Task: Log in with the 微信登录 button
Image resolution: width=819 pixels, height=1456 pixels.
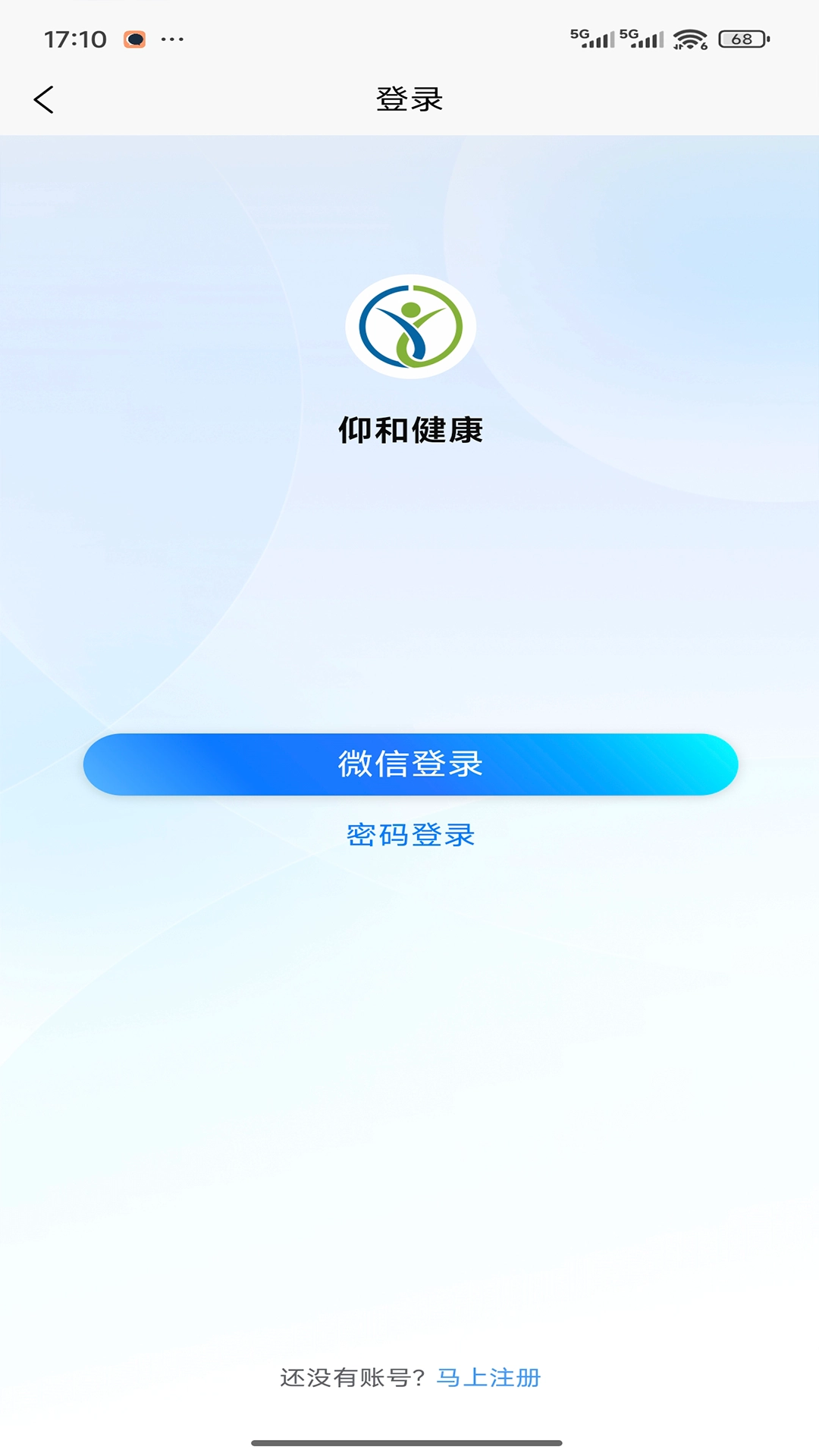Action: [410, 764]
